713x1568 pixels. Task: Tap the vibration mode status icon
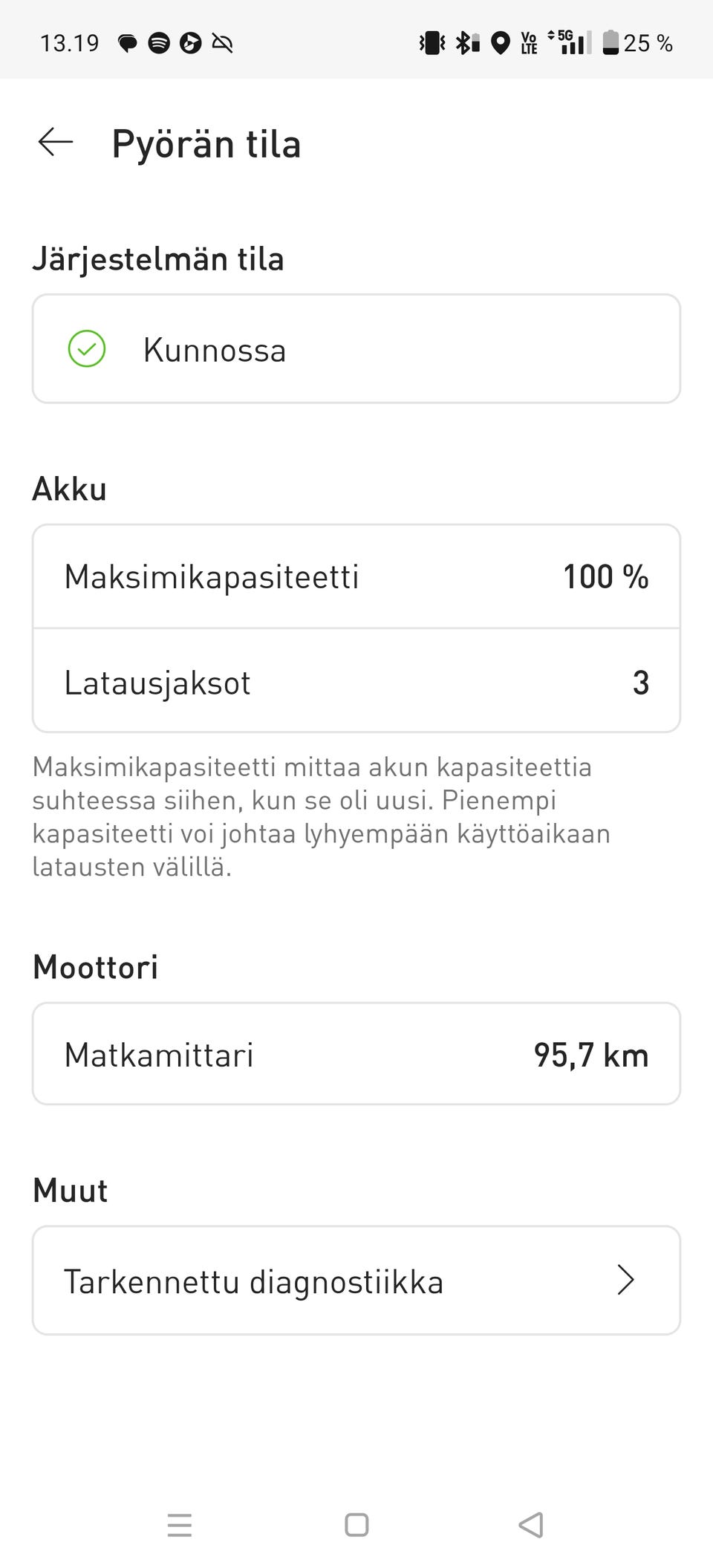(x=432, y=43)
